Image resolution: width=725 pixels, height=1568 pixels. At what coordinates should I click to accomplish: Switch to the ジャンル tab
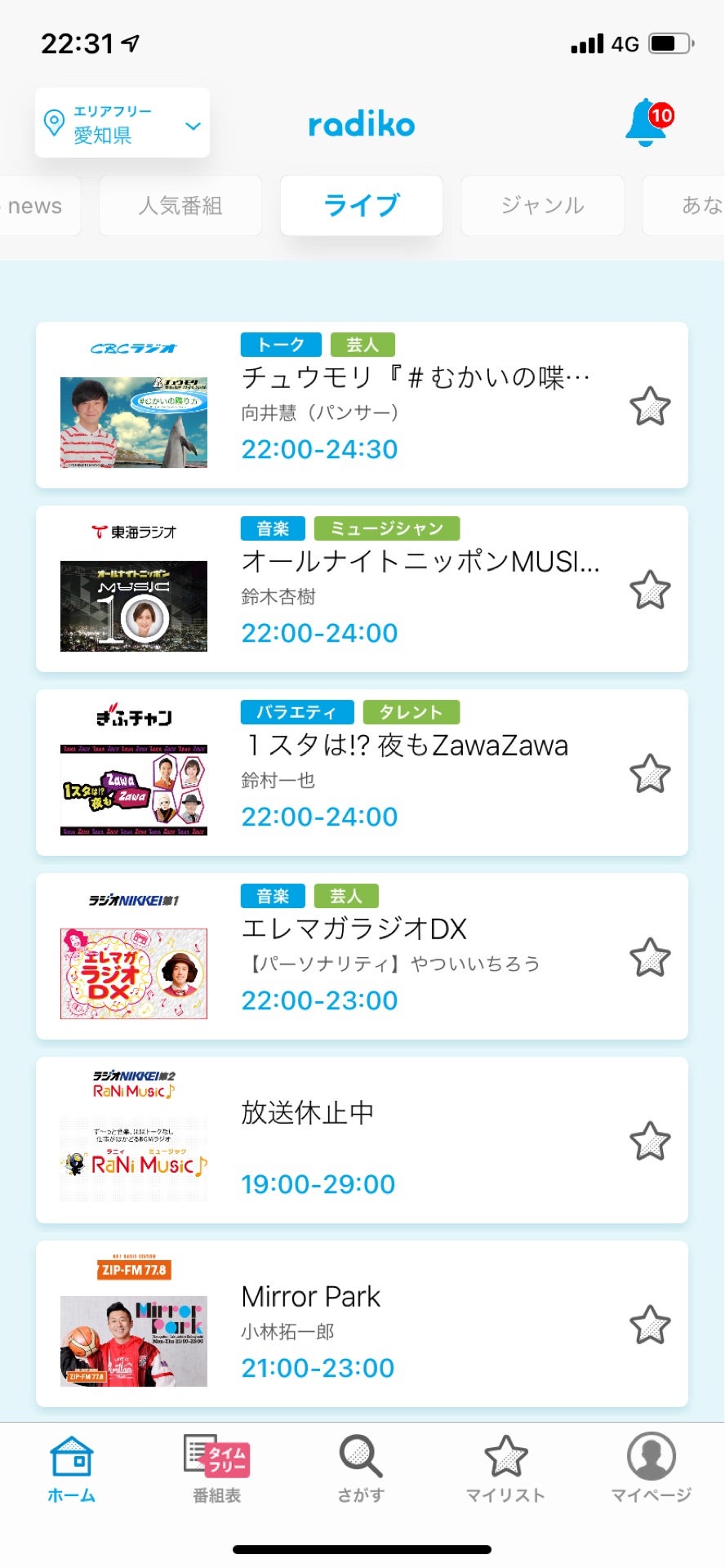pos(543,206)
